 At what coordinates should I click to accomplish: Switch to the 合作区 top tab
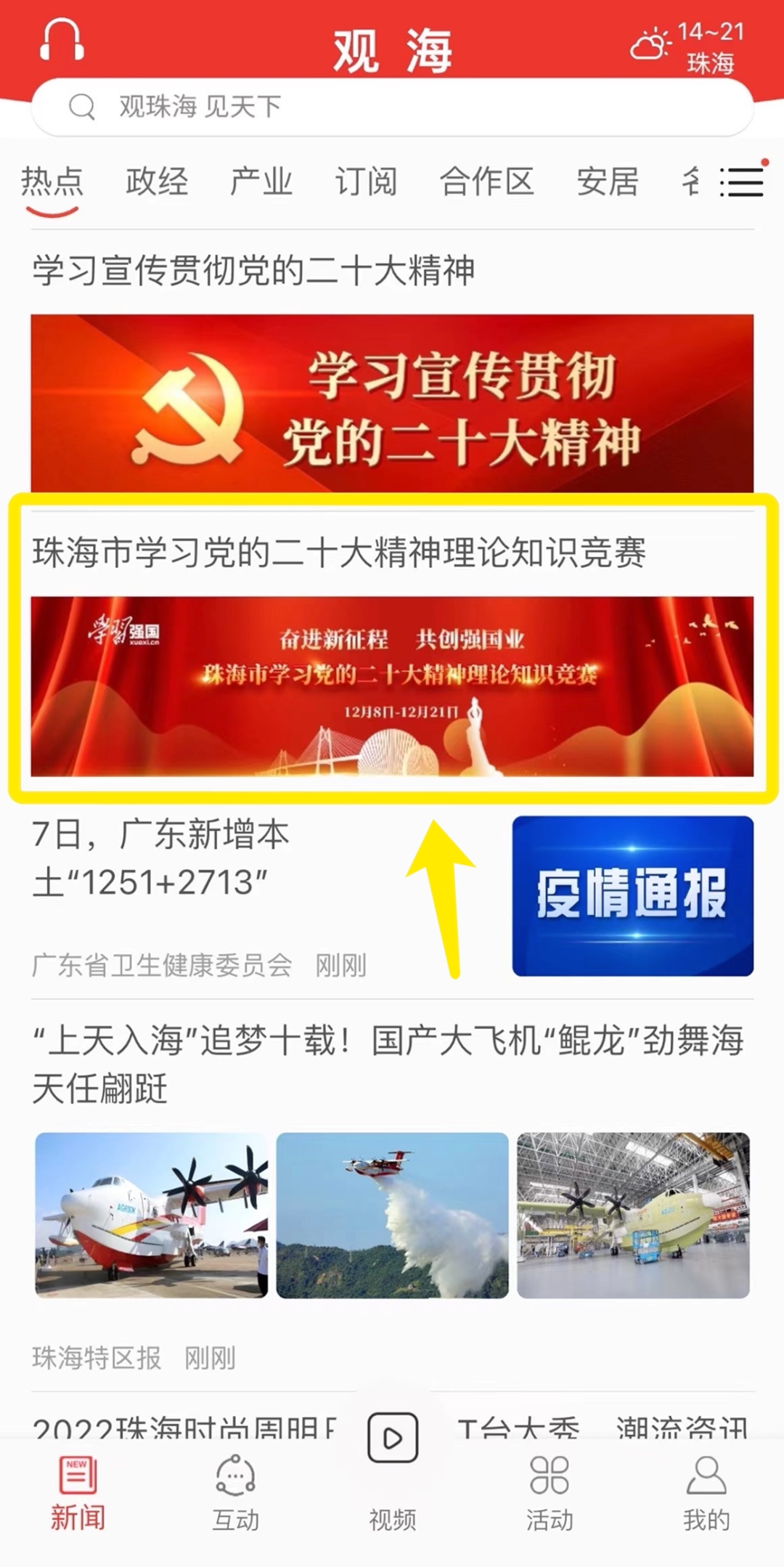point(486,182)
